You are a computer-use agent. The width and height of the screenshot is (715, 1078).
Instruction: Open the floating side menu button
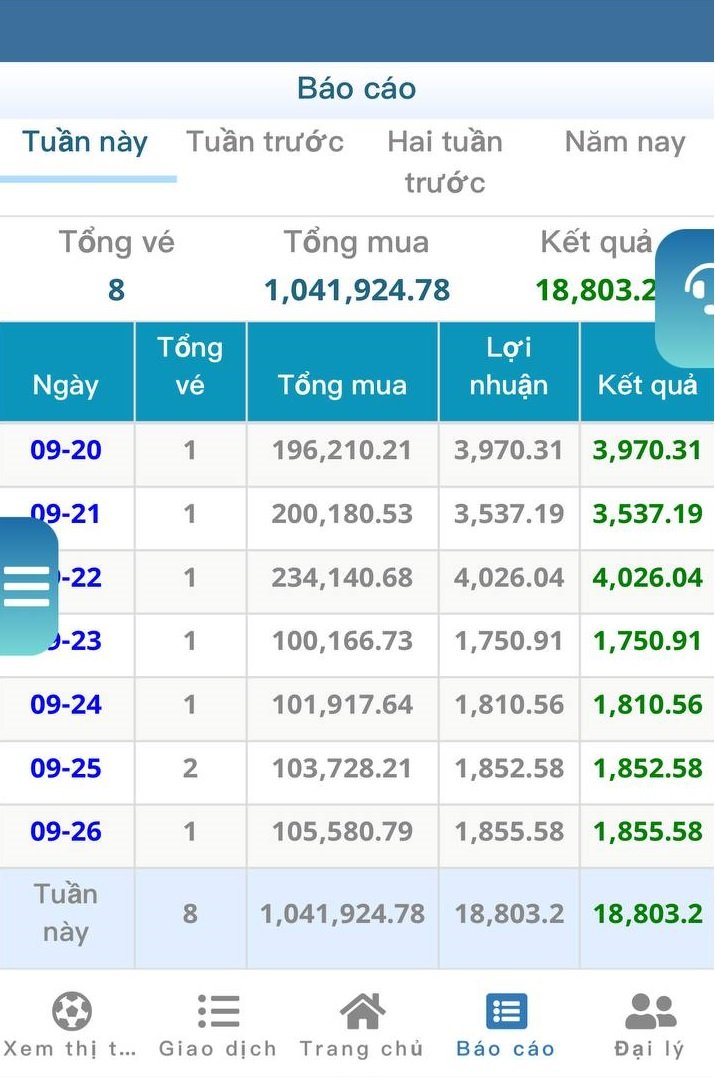click(x=27, y=586)
